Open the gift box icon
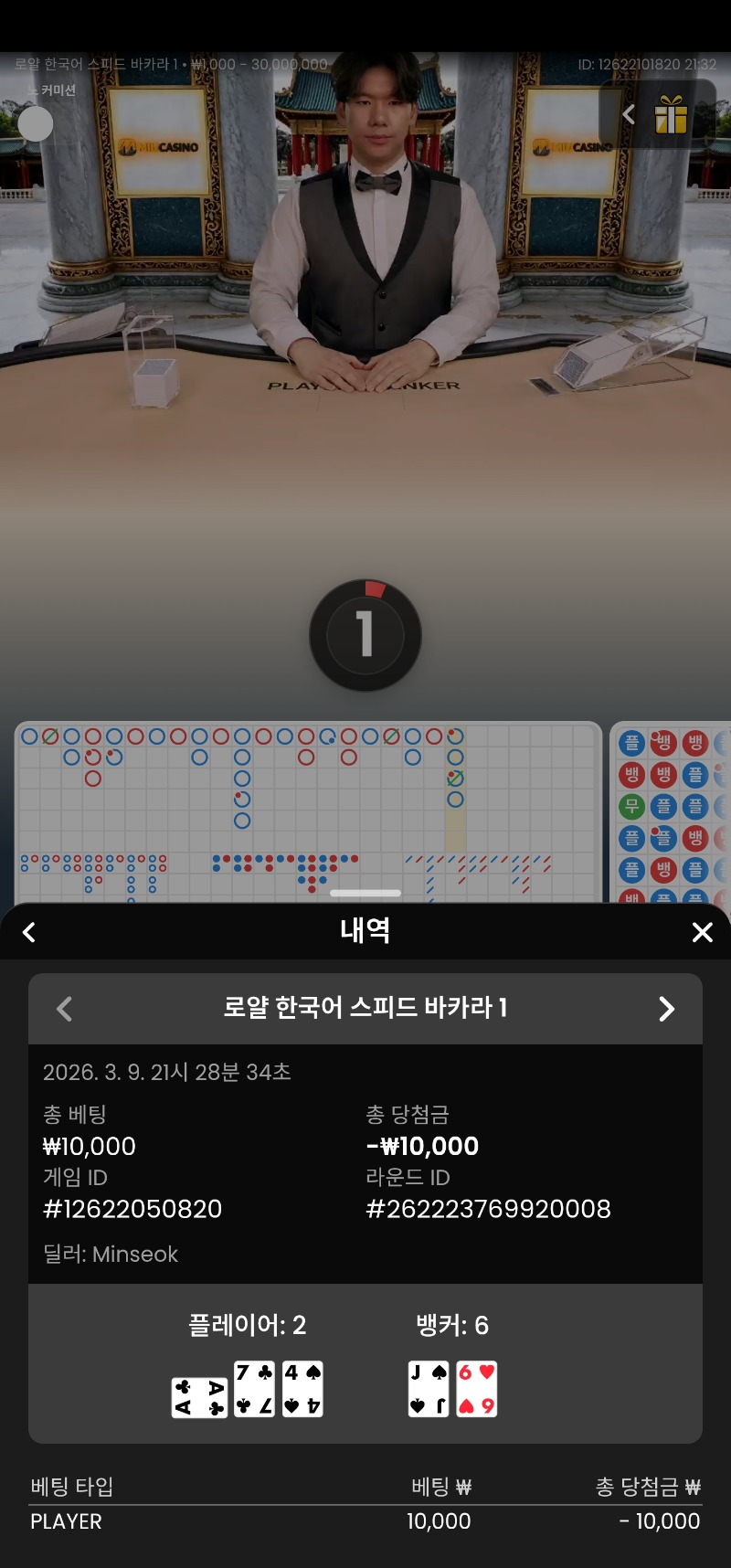This screenshot has height=1568, width=731. (x=671, y=115)
